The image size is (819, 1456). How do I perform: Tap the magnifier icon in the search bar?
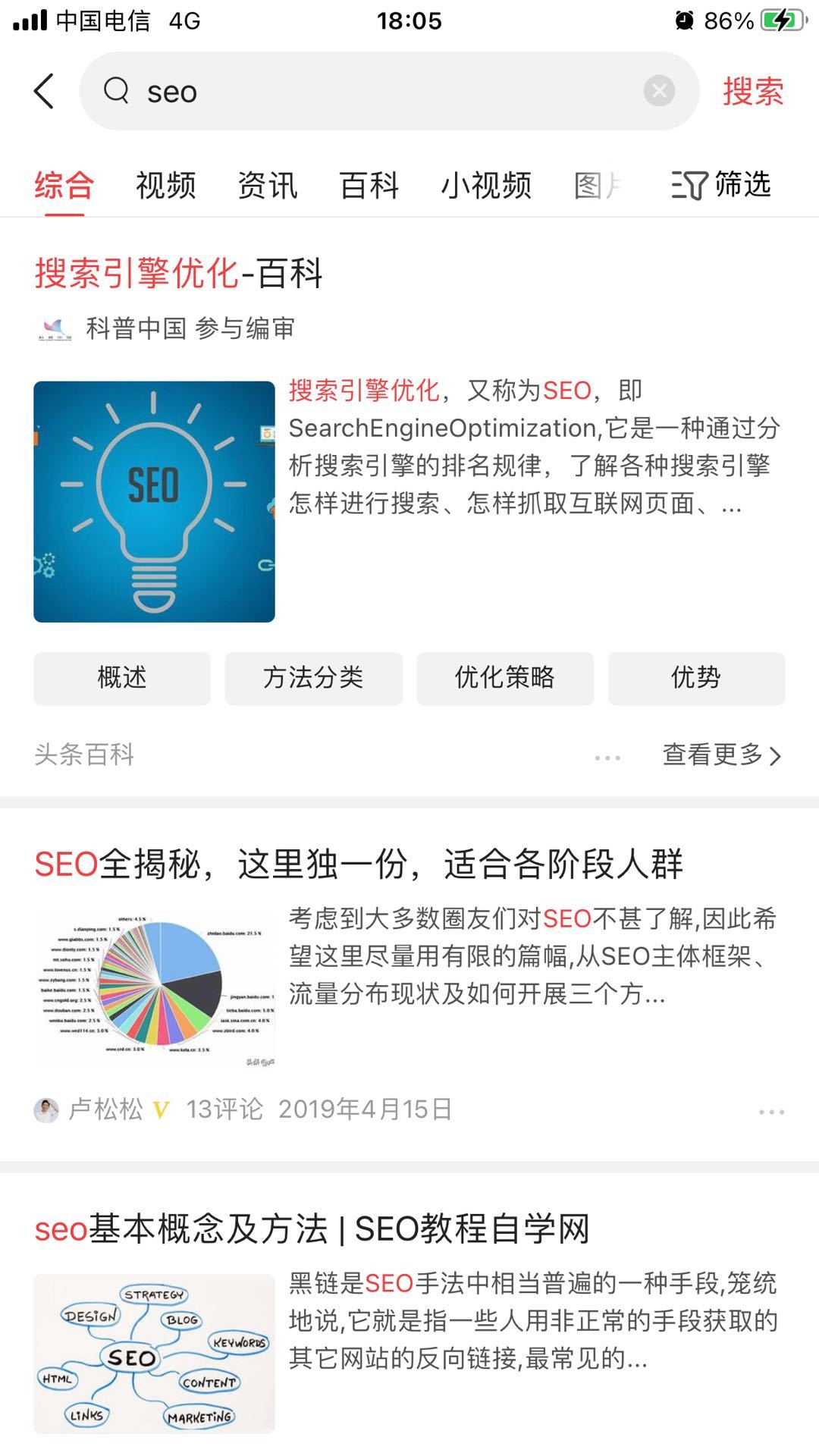(115, 91)
